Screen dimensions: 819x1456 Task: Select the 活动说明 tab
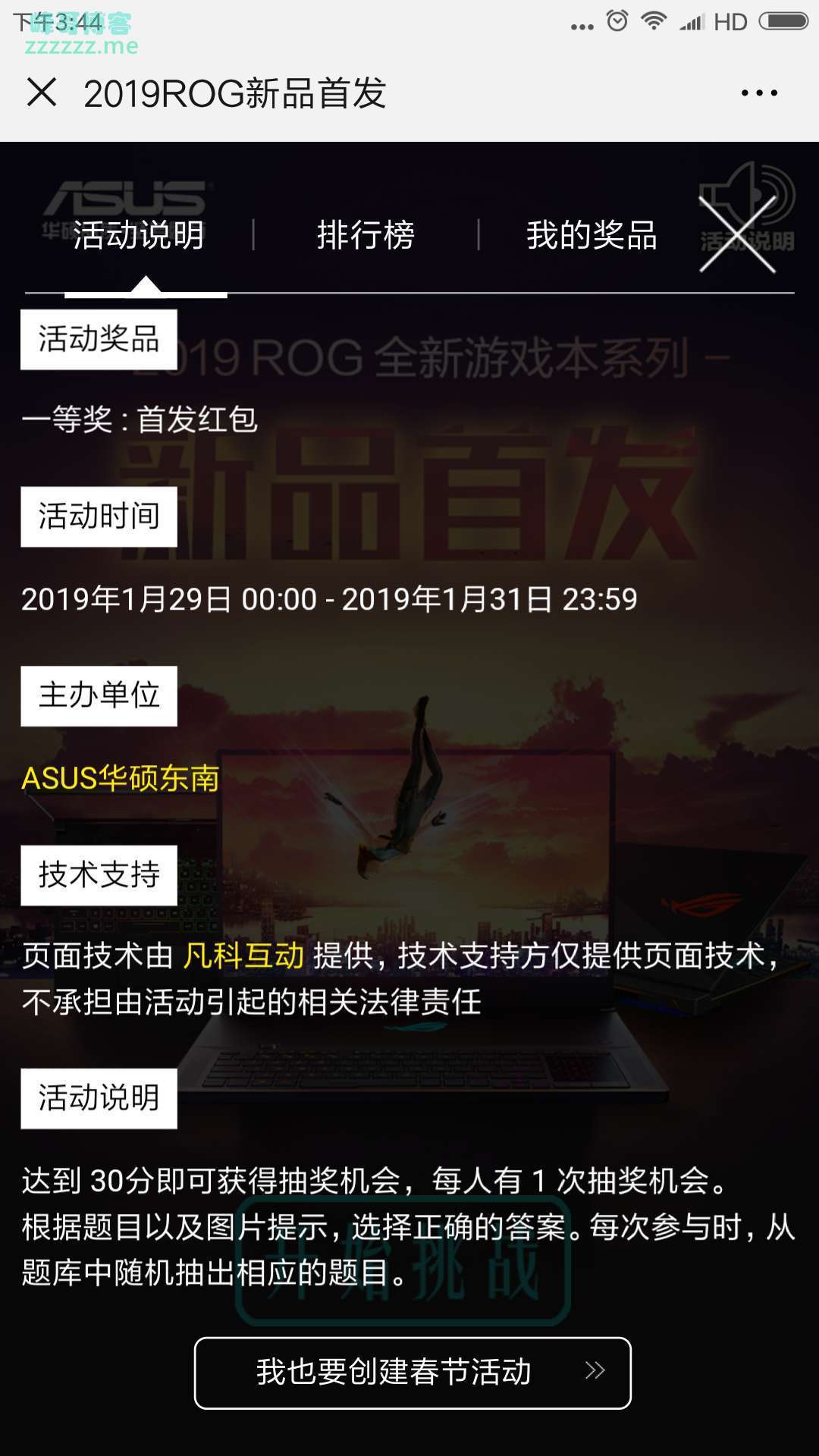coord(139,234)
